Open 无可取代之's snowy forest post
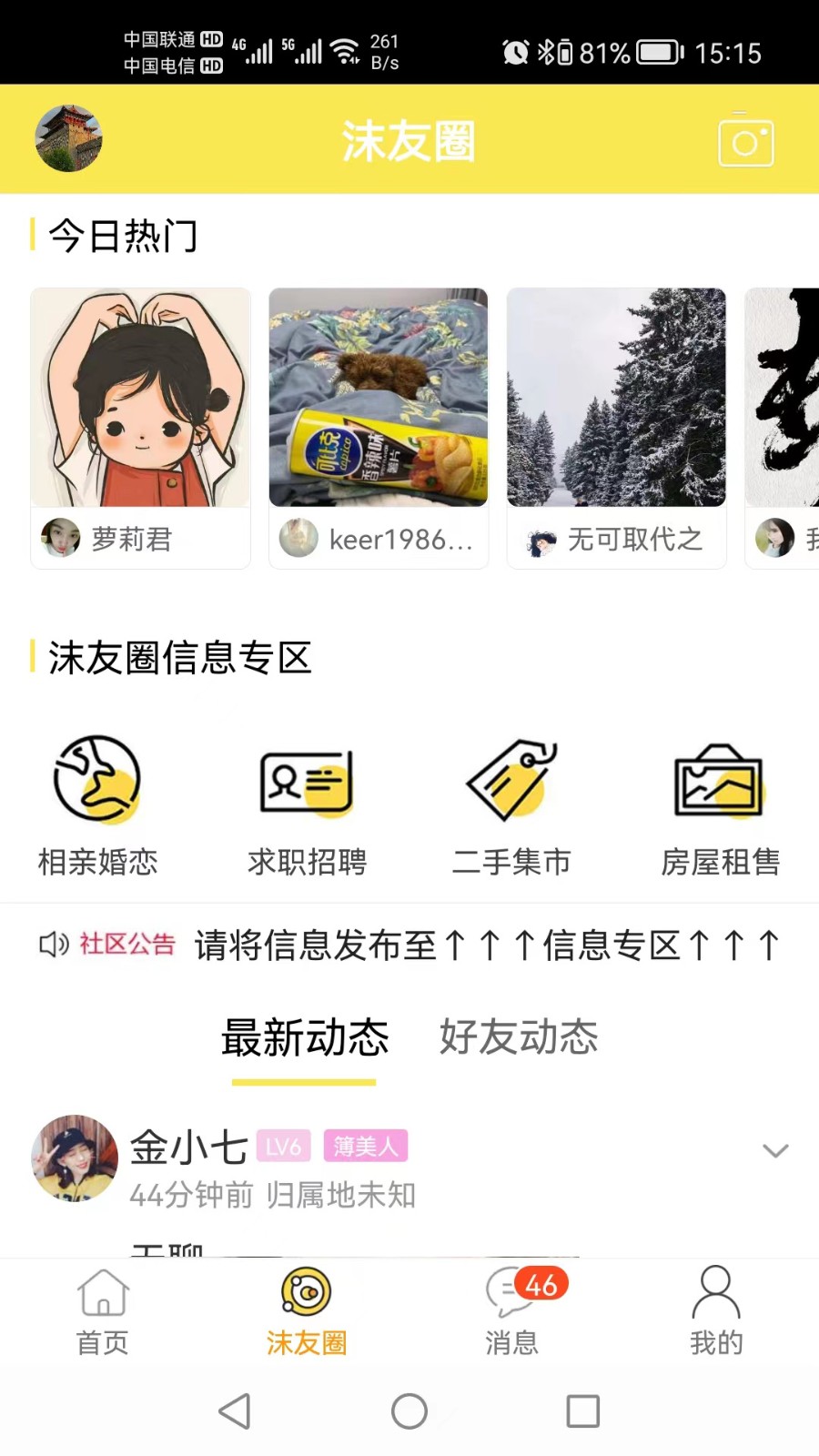 616,398
